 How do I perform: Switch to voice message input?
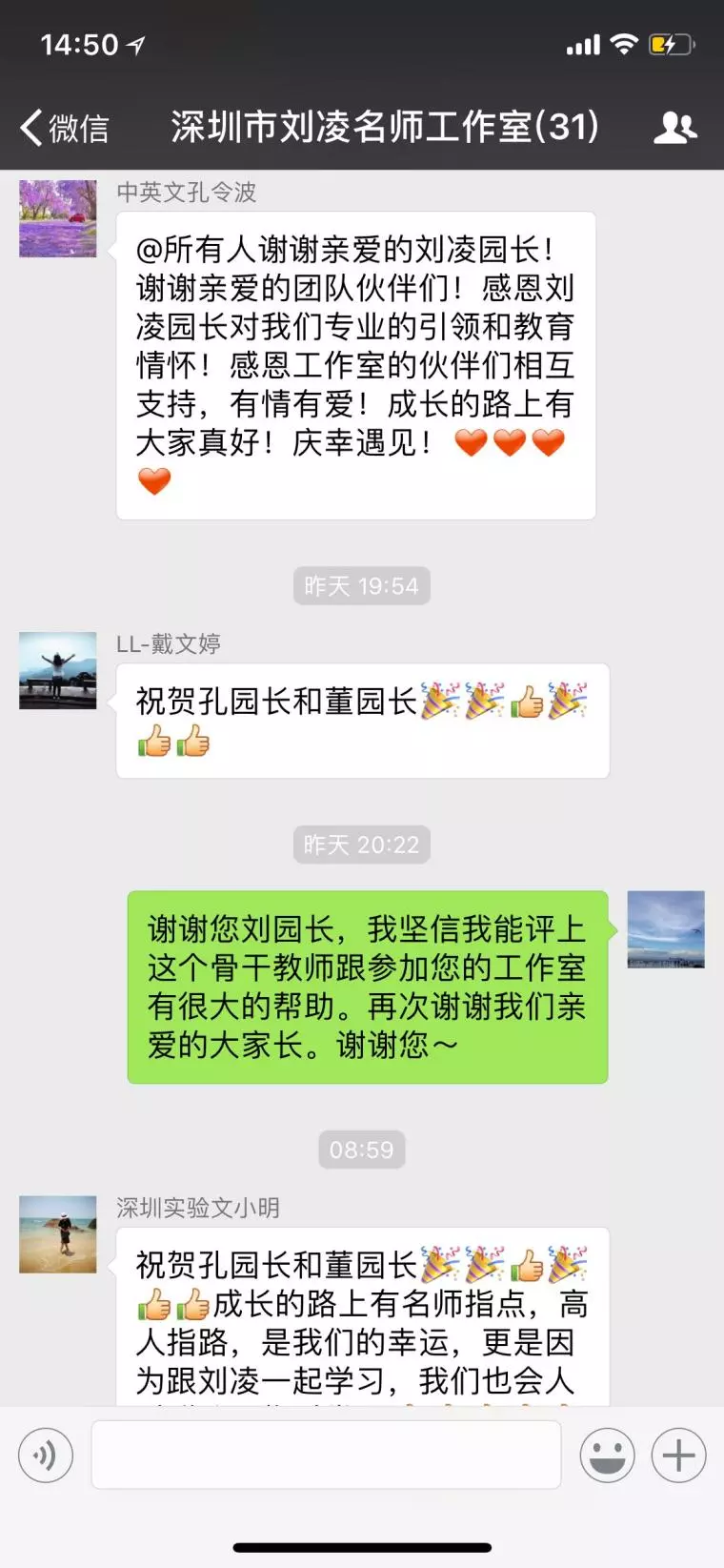coord(46,1456)
